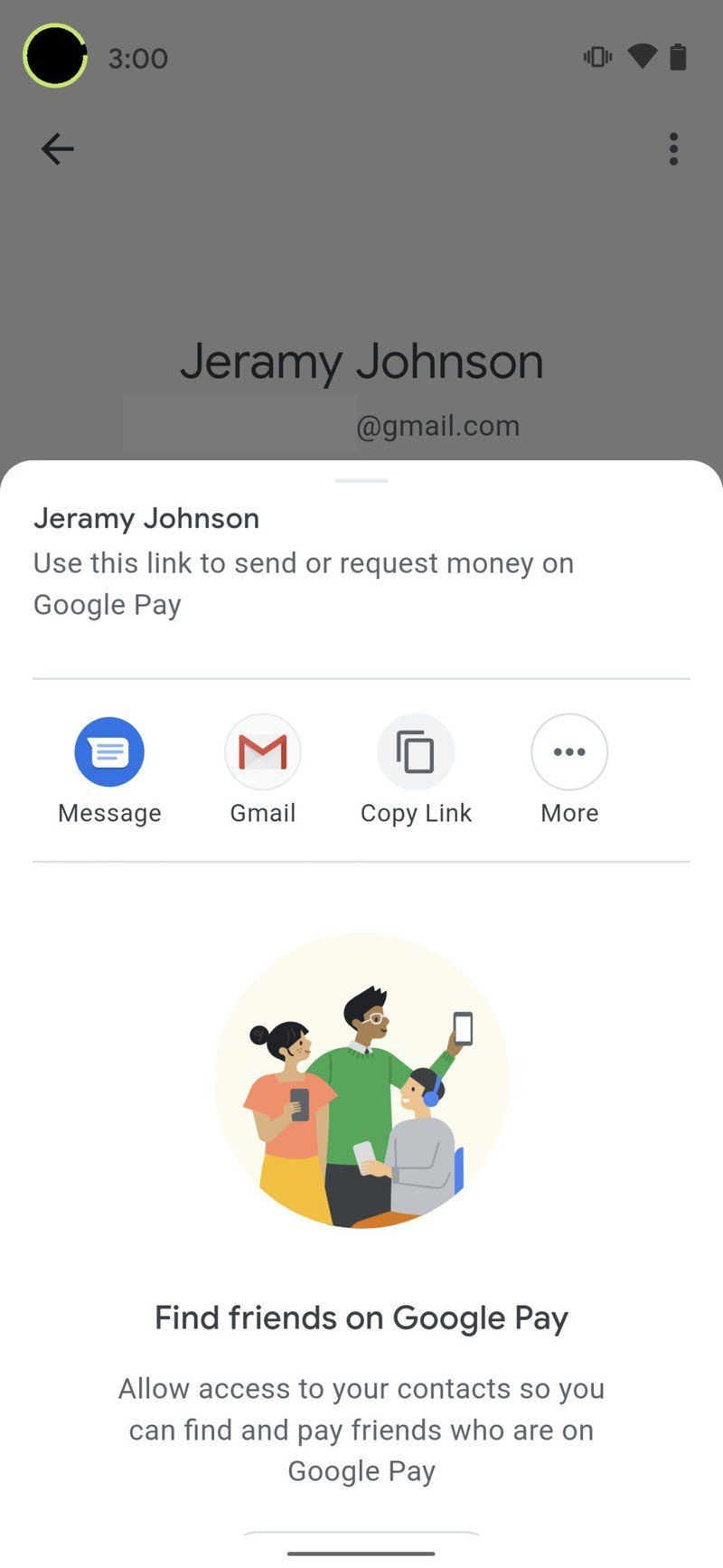723x1568 pixels.
Task: Tap the Wi-Fi icon in the status bar
Action: pyautogui.click(x=642, y=56)
